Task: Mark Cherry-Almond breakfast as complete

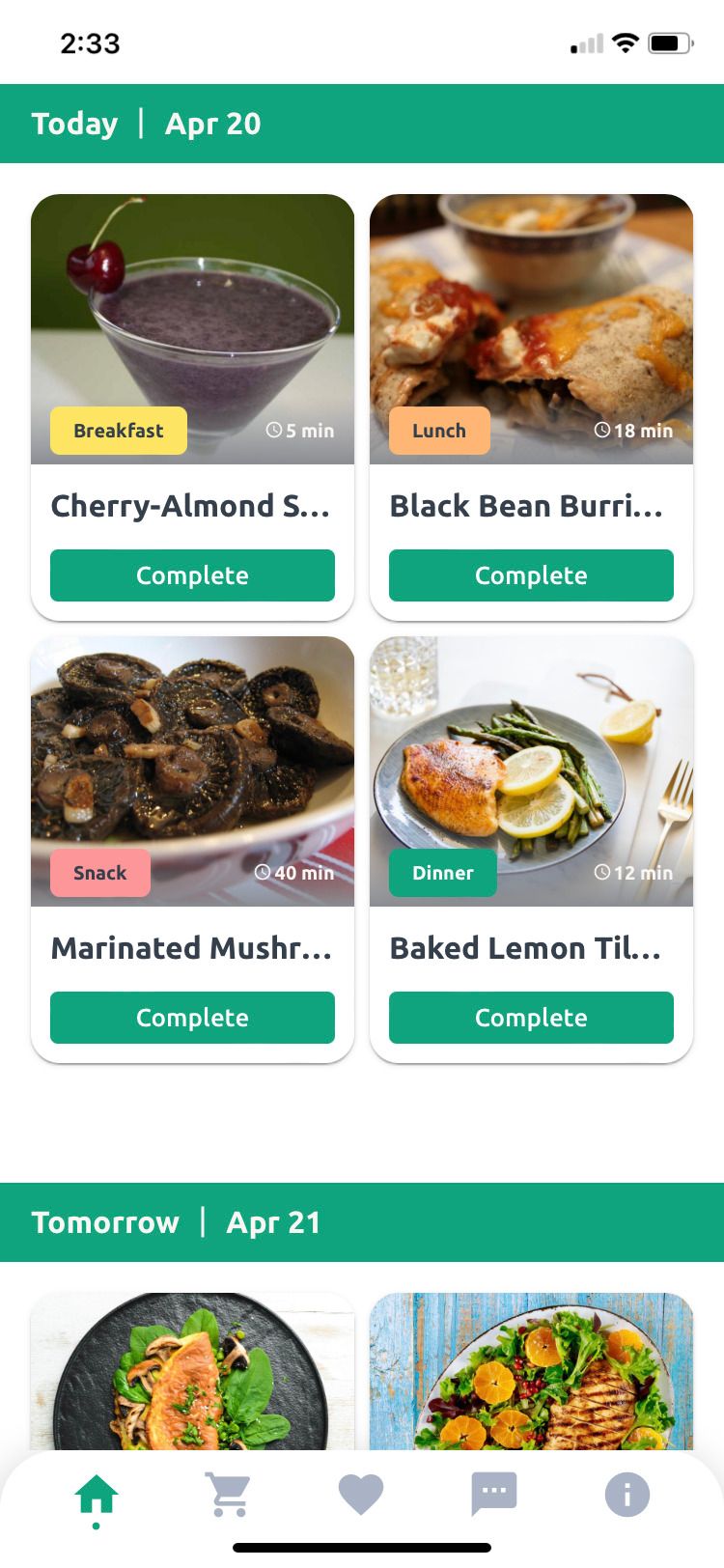Action: (x=192, y=575)
